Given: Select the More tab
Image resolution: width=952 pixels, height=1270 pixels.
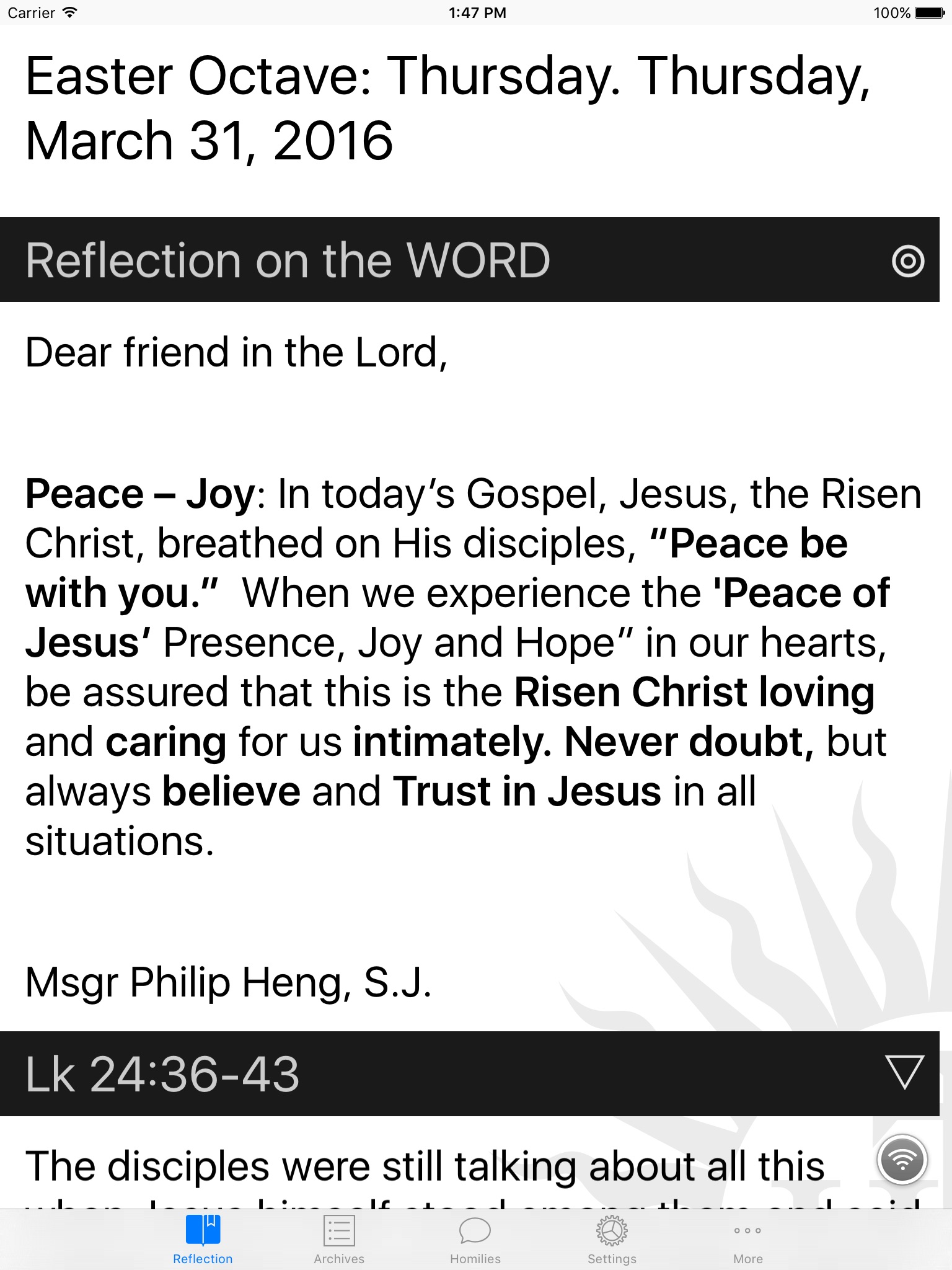Looking at the screenshot, I should click(747, 1238).
